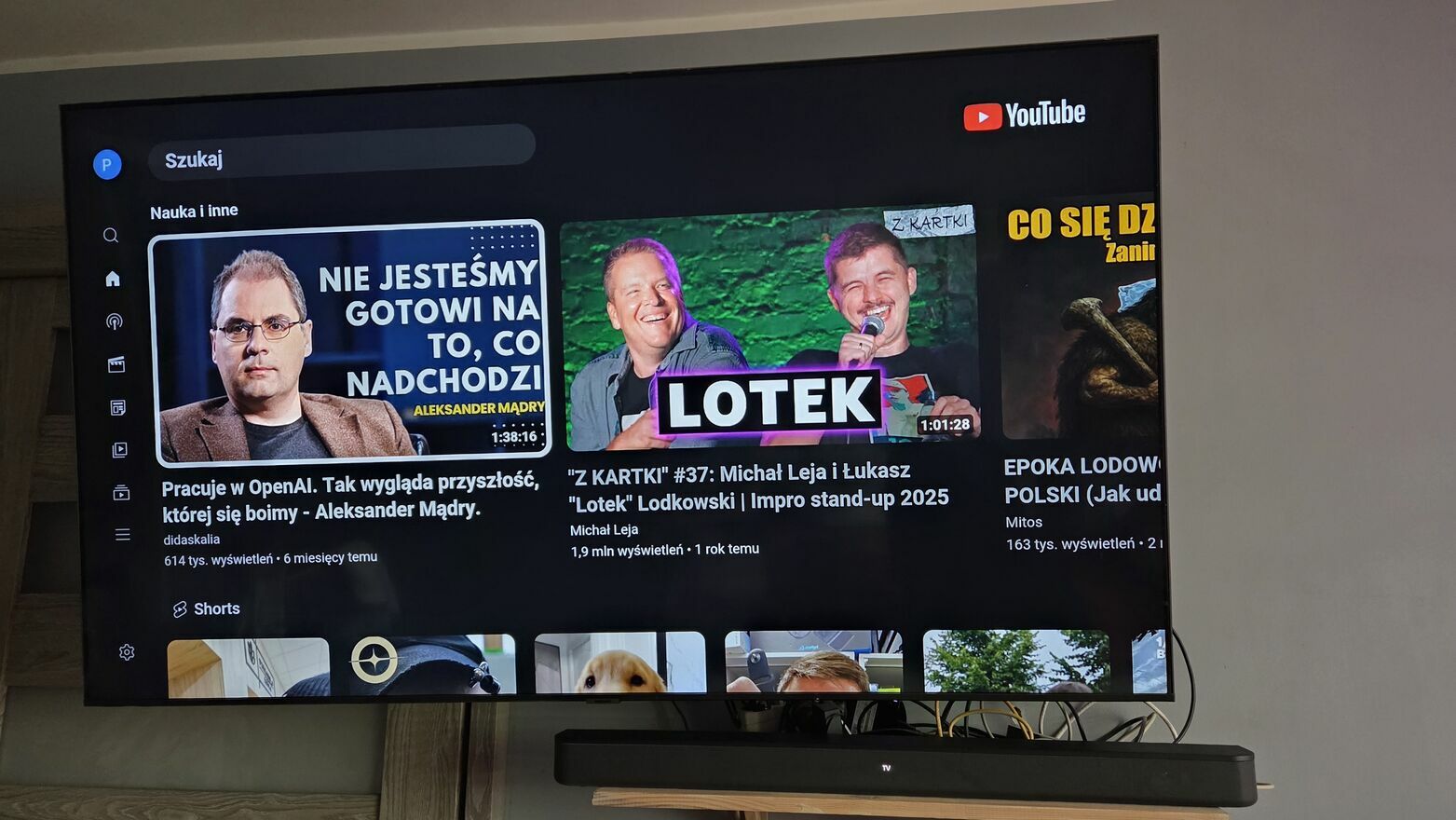Go to the Home icon in sidebar
This screenshot has height=820, width=1456.
(x=113, y=279)
